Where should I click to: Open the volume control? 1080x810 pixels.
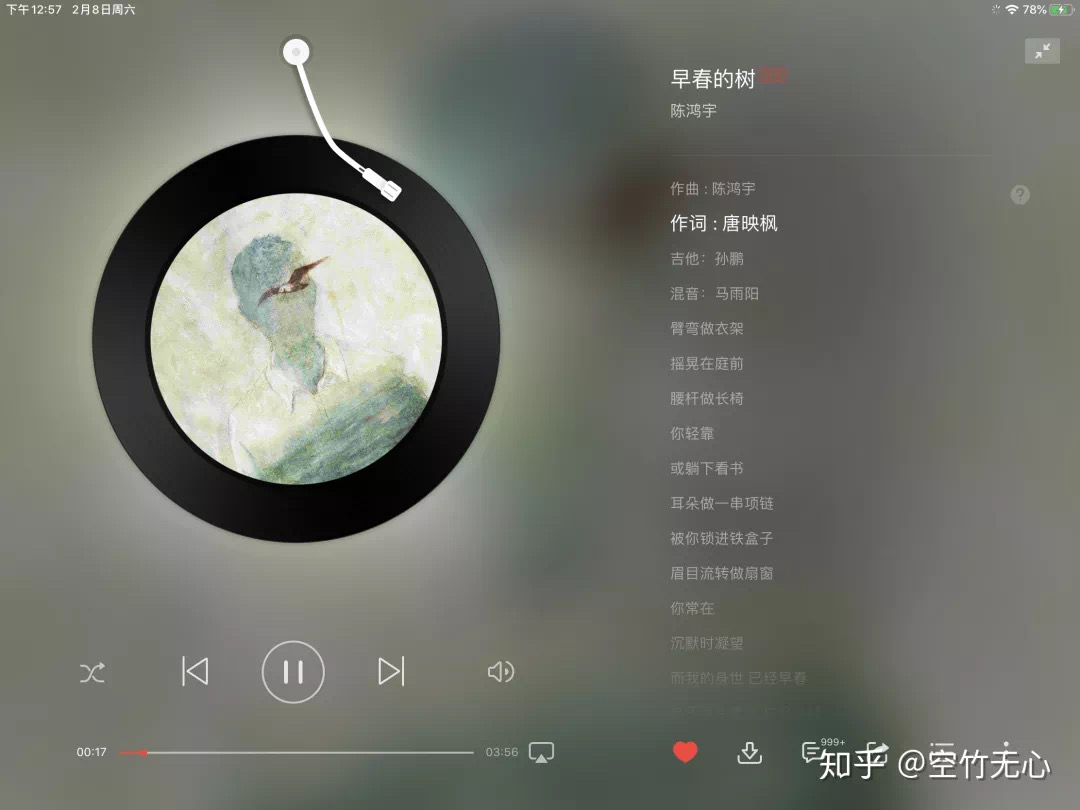[x=500, y=672]
